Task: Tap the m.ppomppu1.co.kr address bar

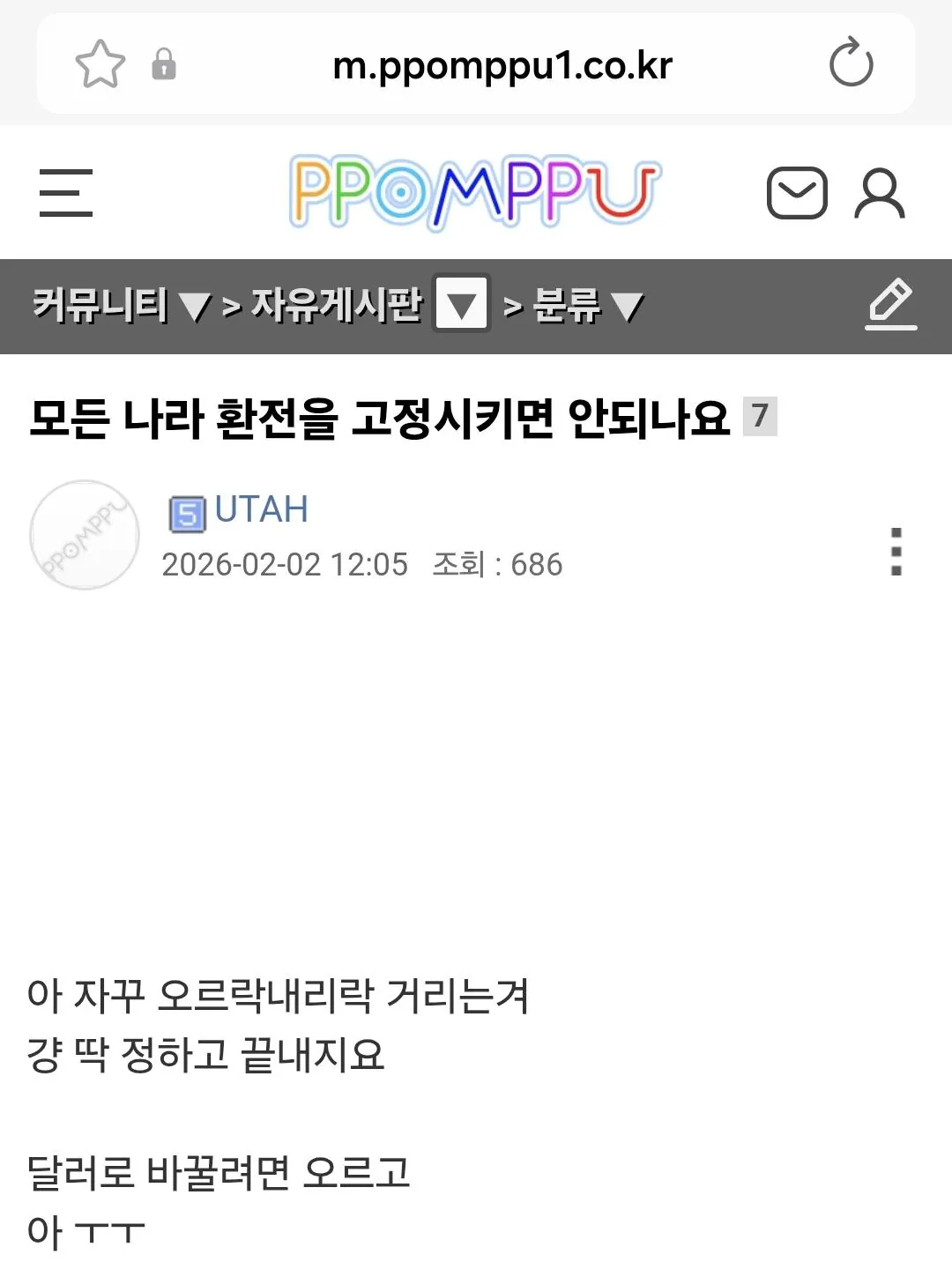Action: point(502,66)
